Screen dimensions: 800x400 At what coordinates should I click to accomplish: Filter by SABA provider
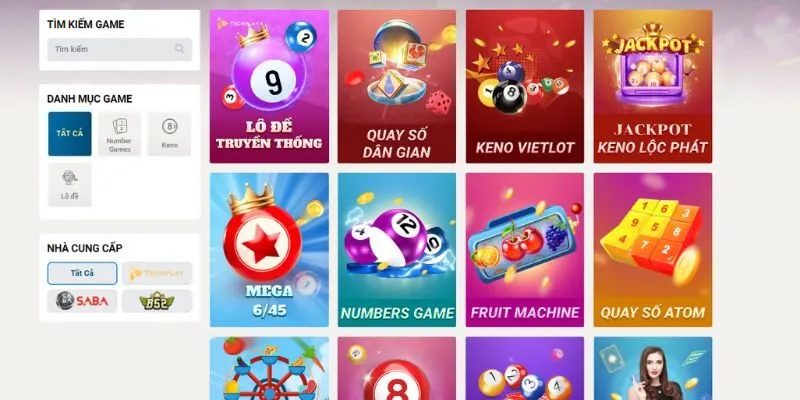pos(82,300)
